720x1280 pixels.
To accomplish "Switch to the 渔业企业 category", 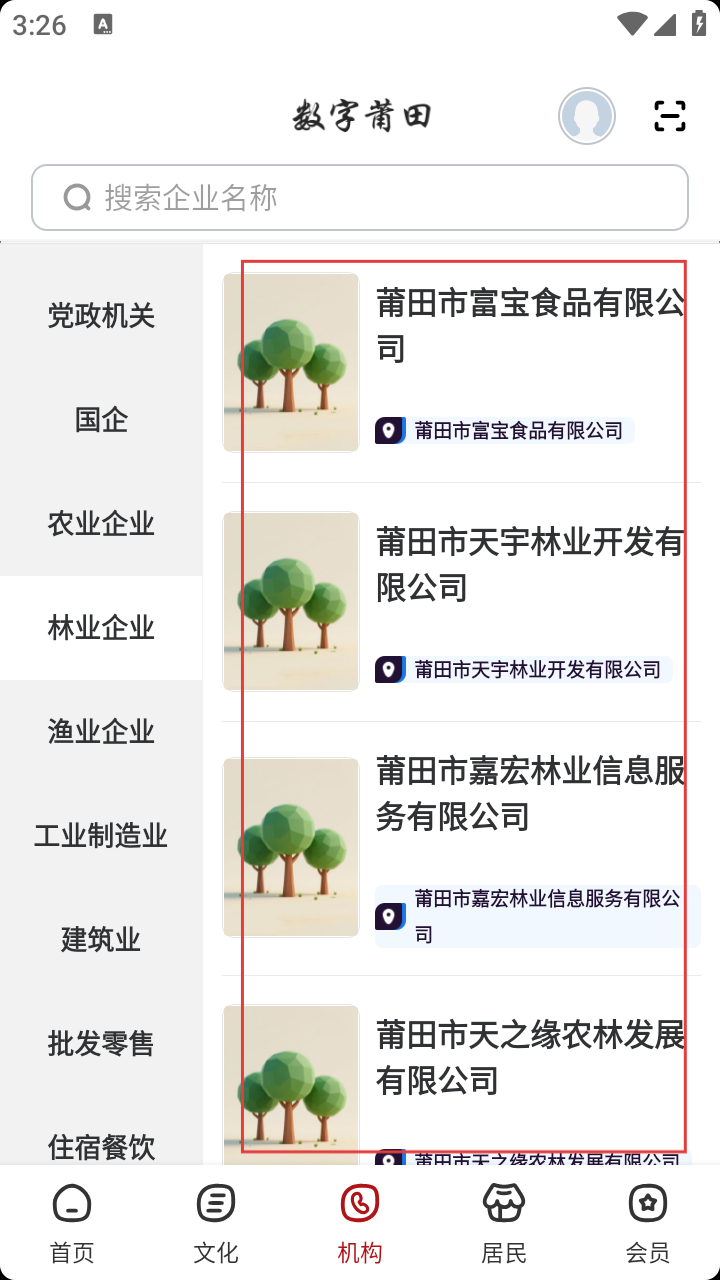I will coord(101,732).
